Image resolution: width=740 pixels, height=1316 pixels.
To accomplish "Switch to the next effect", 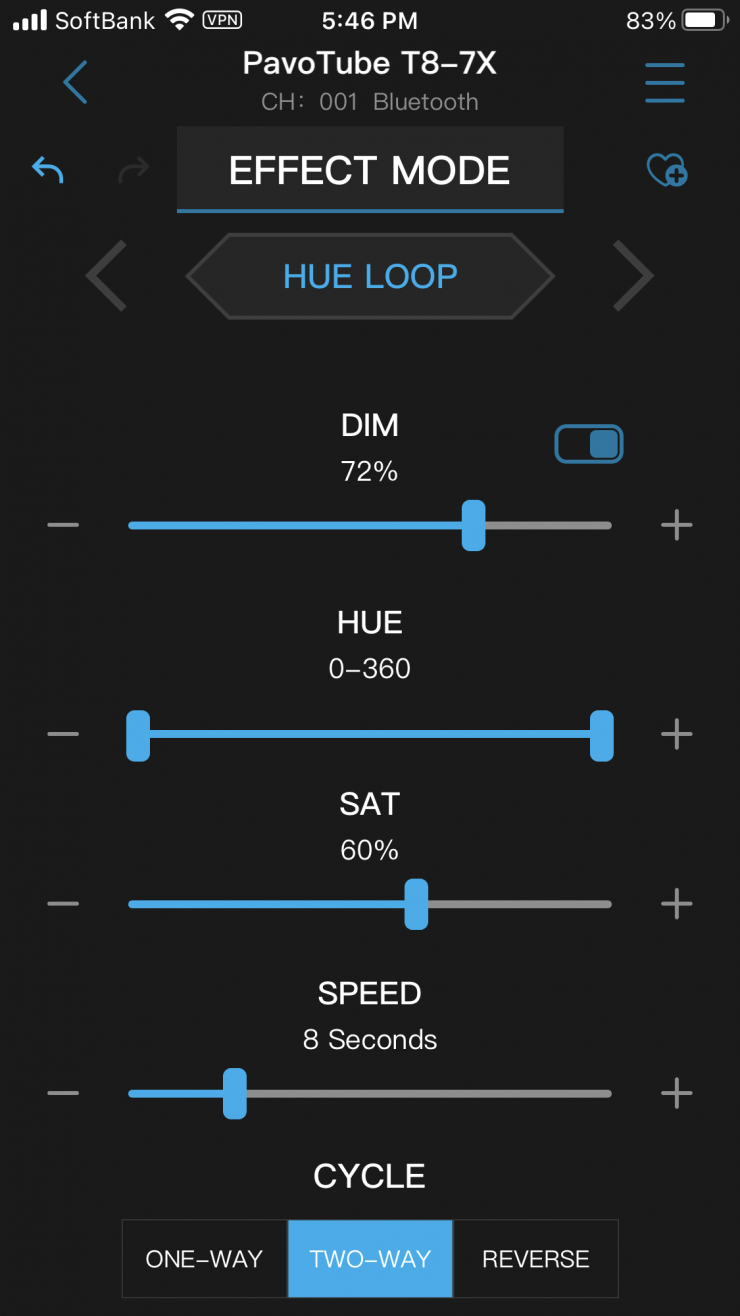I will coord(632,275).
